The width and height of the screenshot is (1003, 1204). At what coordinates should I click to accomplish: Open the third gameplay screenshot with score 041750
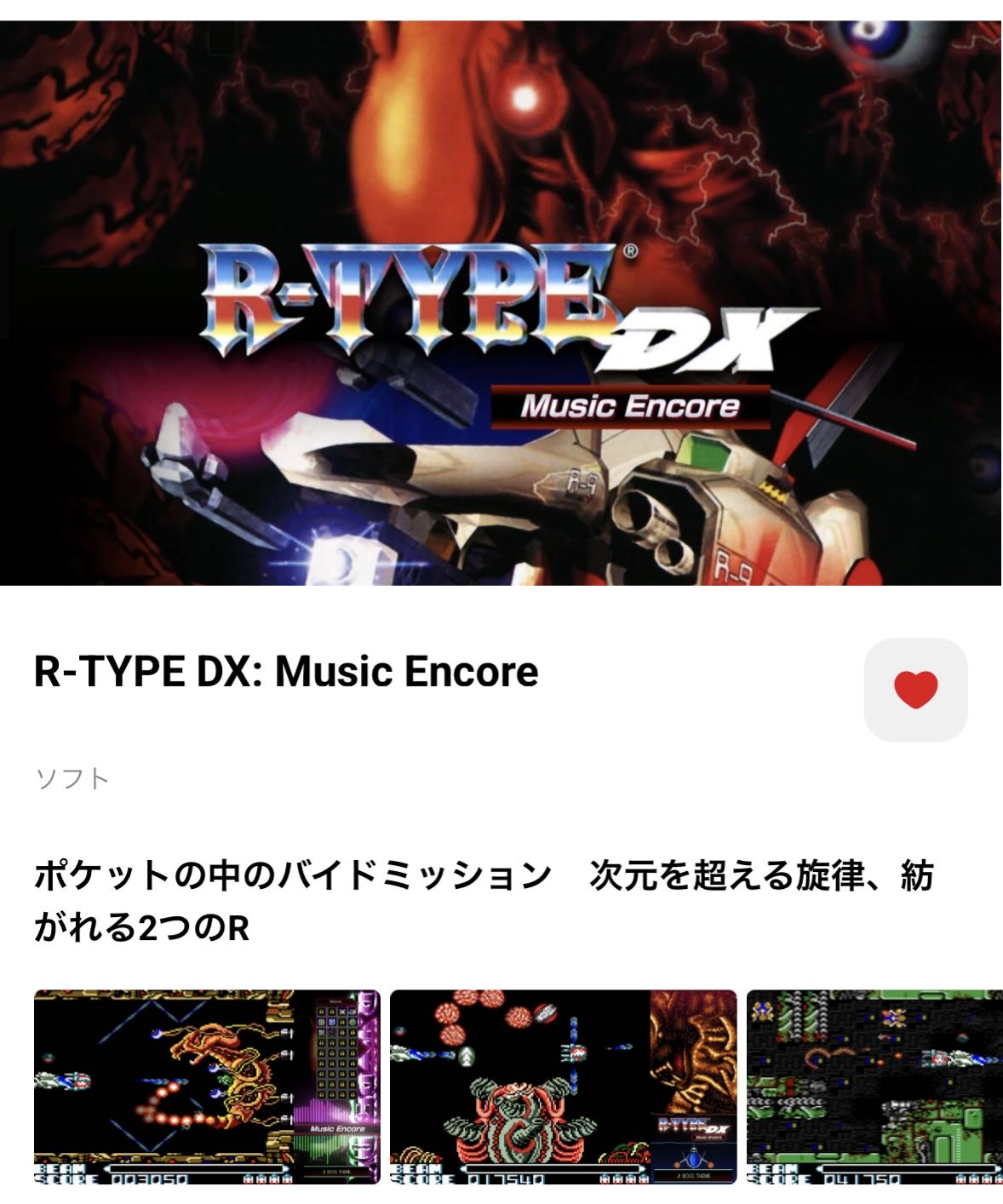tap(874, 1086)
